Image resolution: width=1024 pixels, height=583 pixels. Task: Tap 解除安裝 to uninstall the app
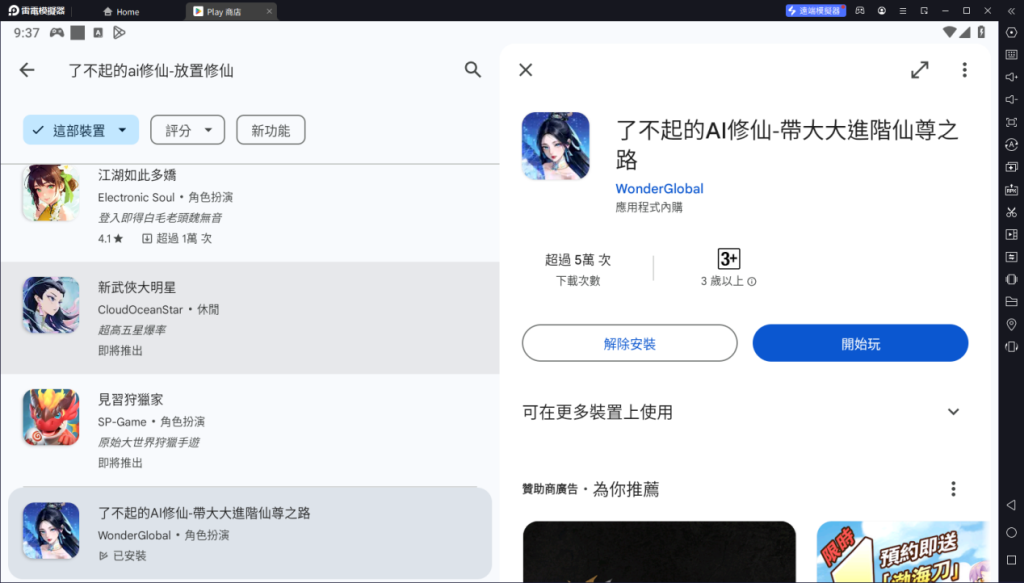(x=630, y=343)
